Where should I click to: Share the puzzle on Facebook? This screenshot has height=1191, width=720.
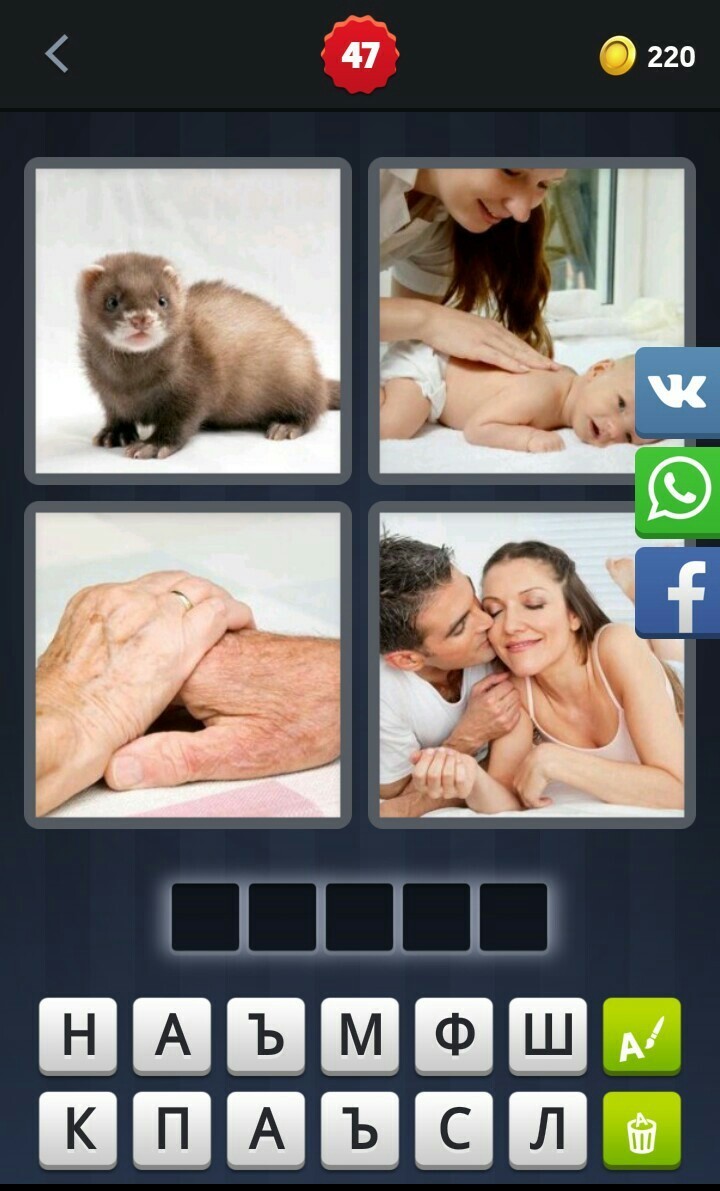pyautogui.click(x=677, y=592)
